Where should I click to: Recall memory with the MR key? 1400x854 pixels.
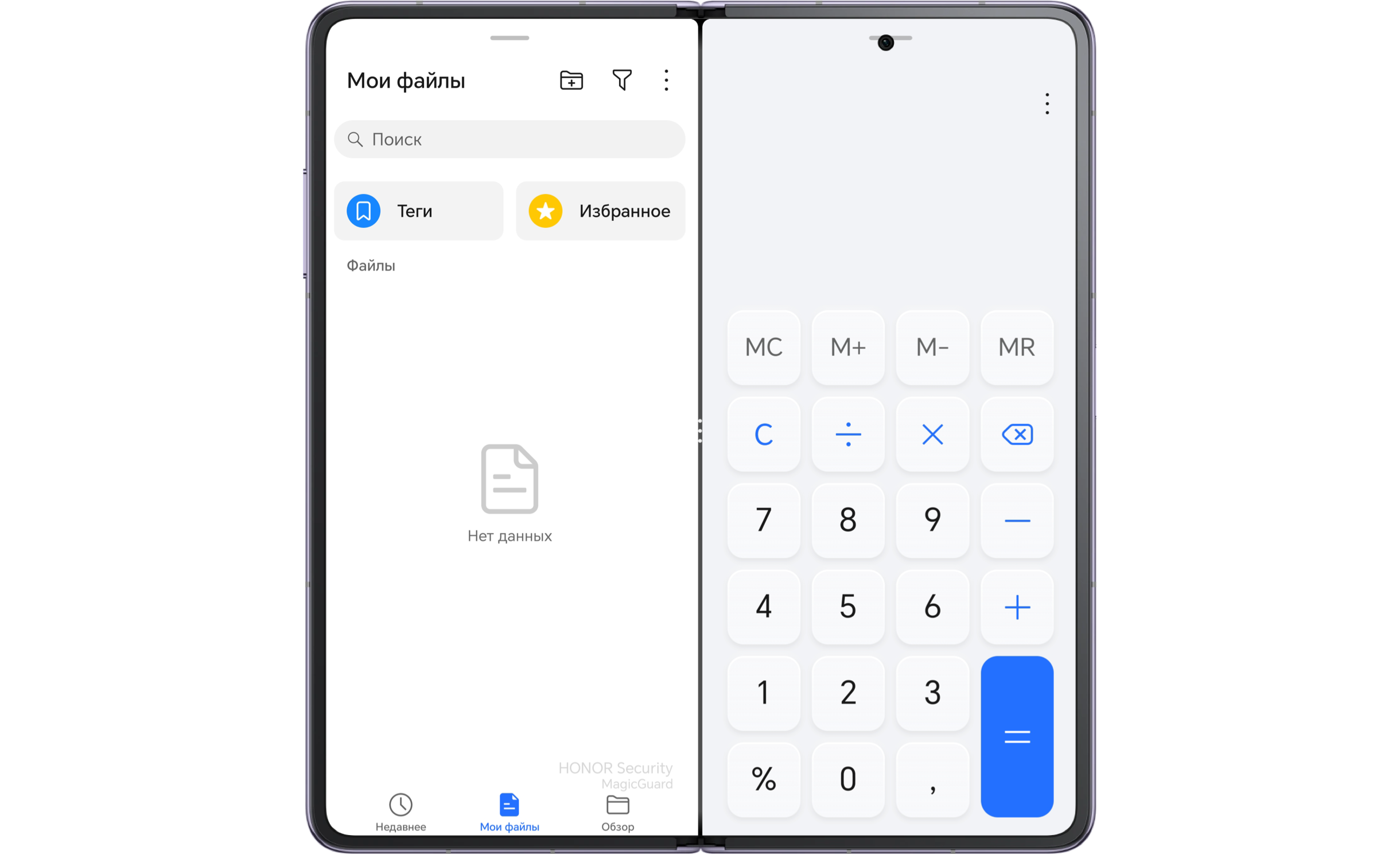(x=1016, y=348)
